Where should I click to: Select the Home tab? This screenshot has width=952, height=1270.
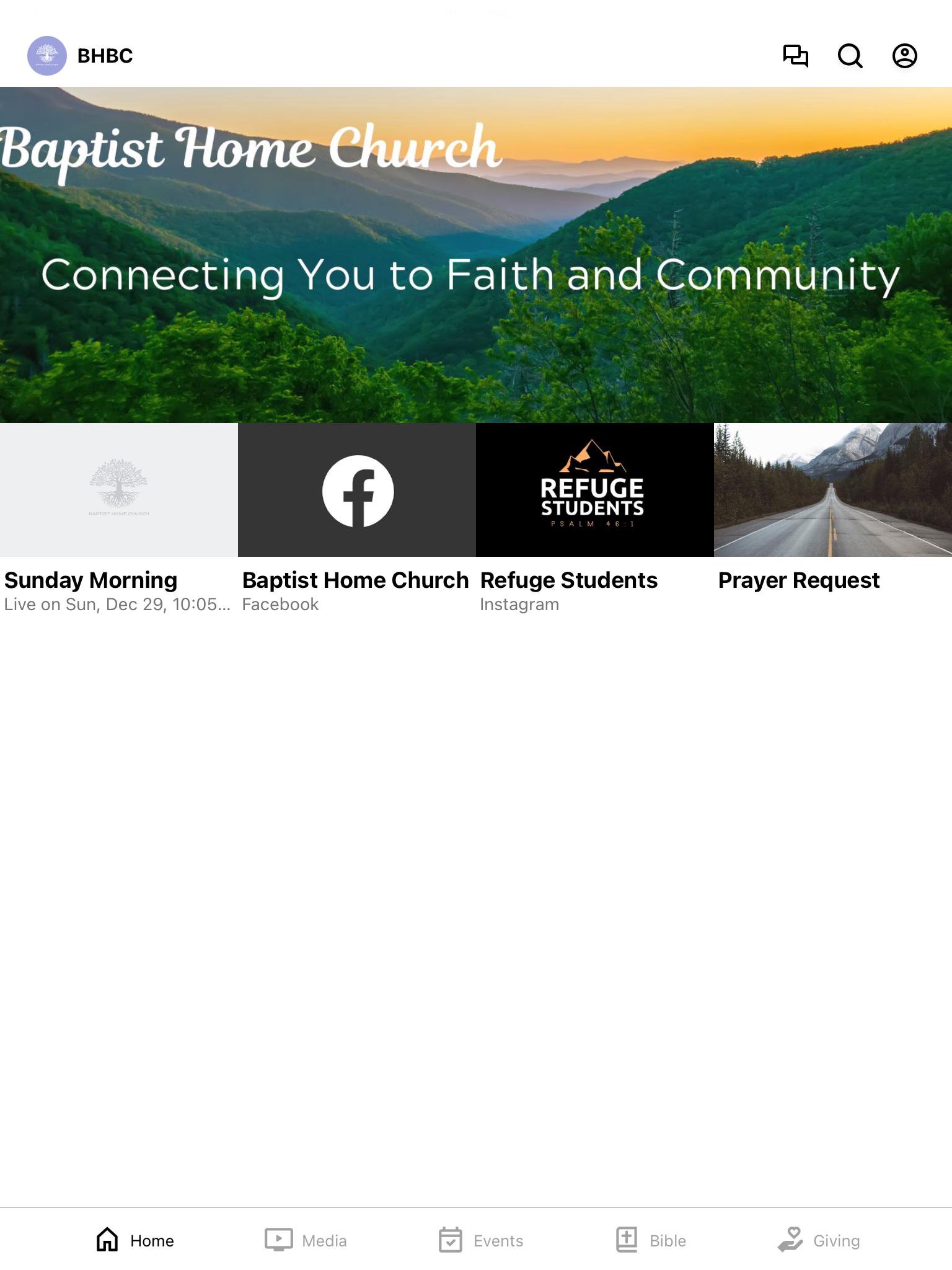pos(135,1240)
